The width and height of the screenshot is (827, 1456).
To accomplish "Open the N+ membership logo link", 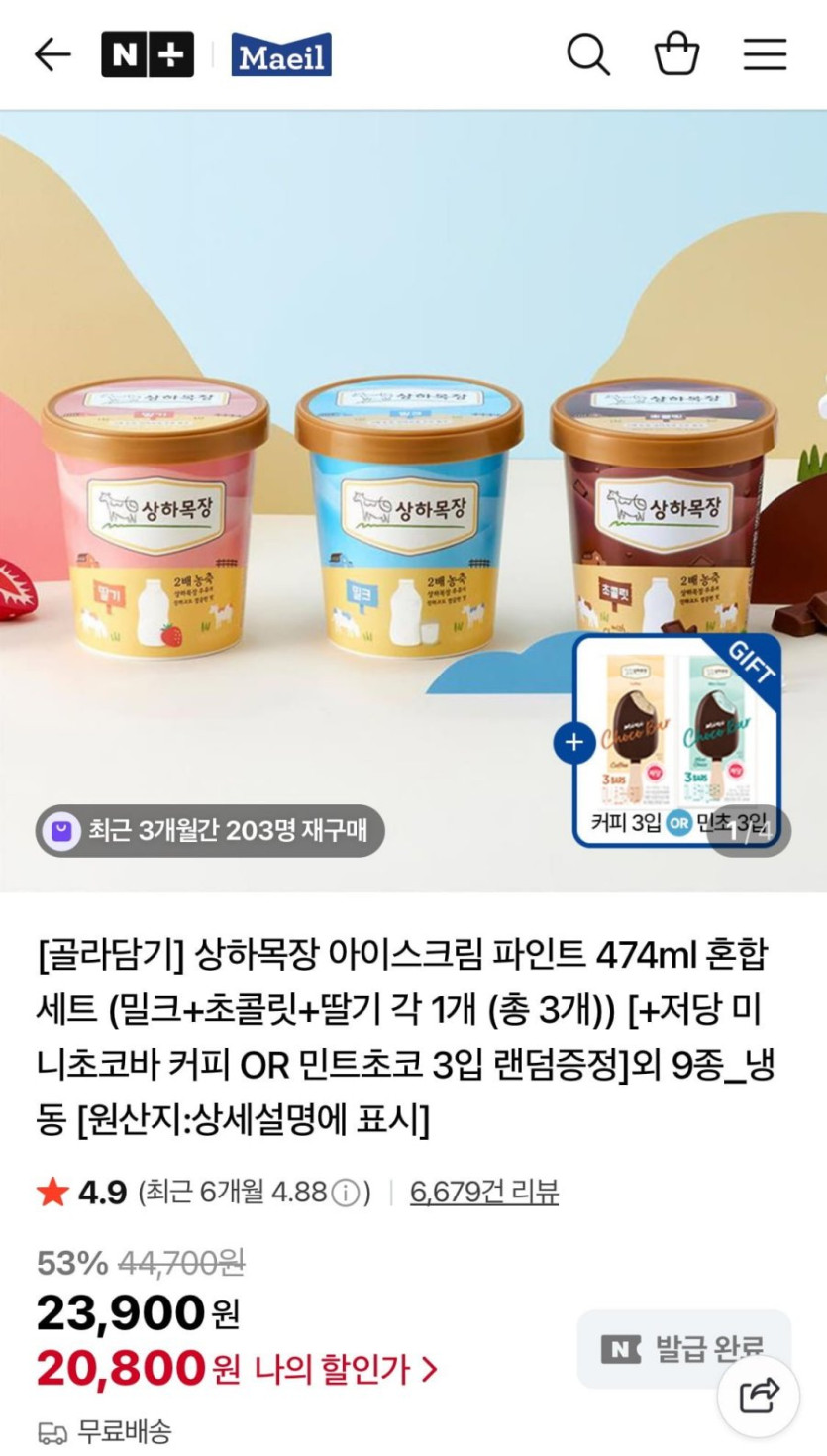I will pyautogui.click(x=148, y=54).
